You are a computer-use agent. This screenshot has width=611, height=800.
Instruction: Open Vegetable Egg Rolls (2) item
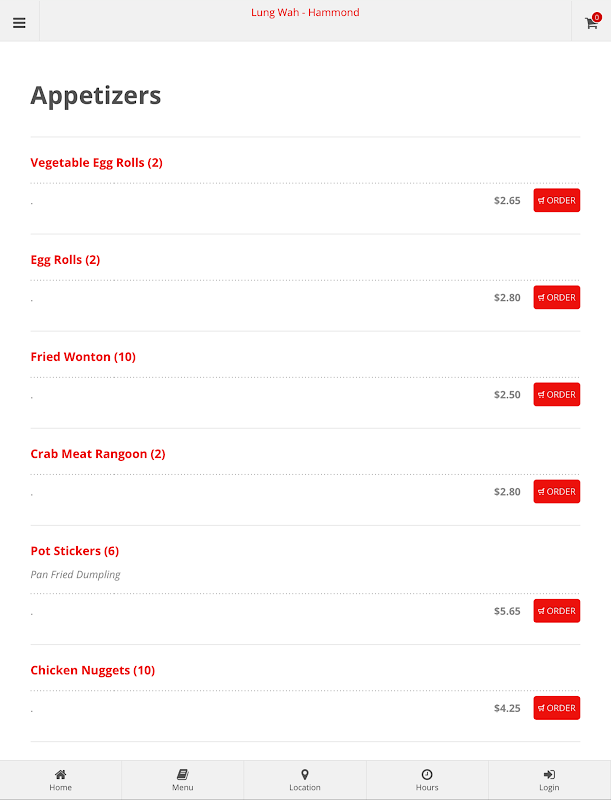coord(96,163)
